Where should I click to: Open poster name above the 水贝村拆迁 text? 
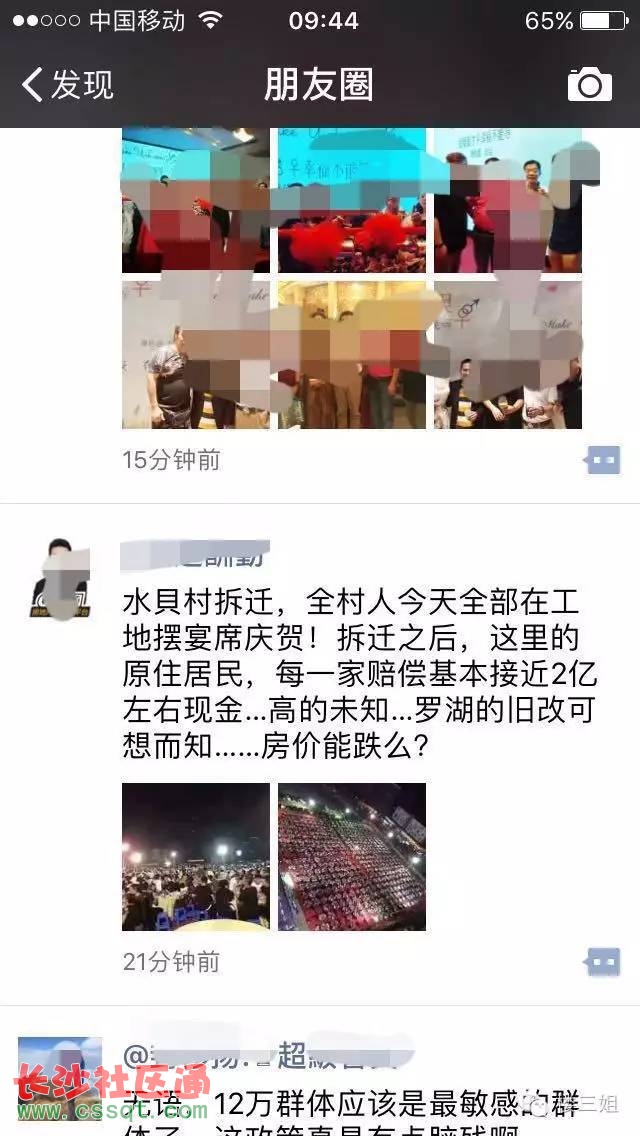pyautogui.click(x=193, y=555)
